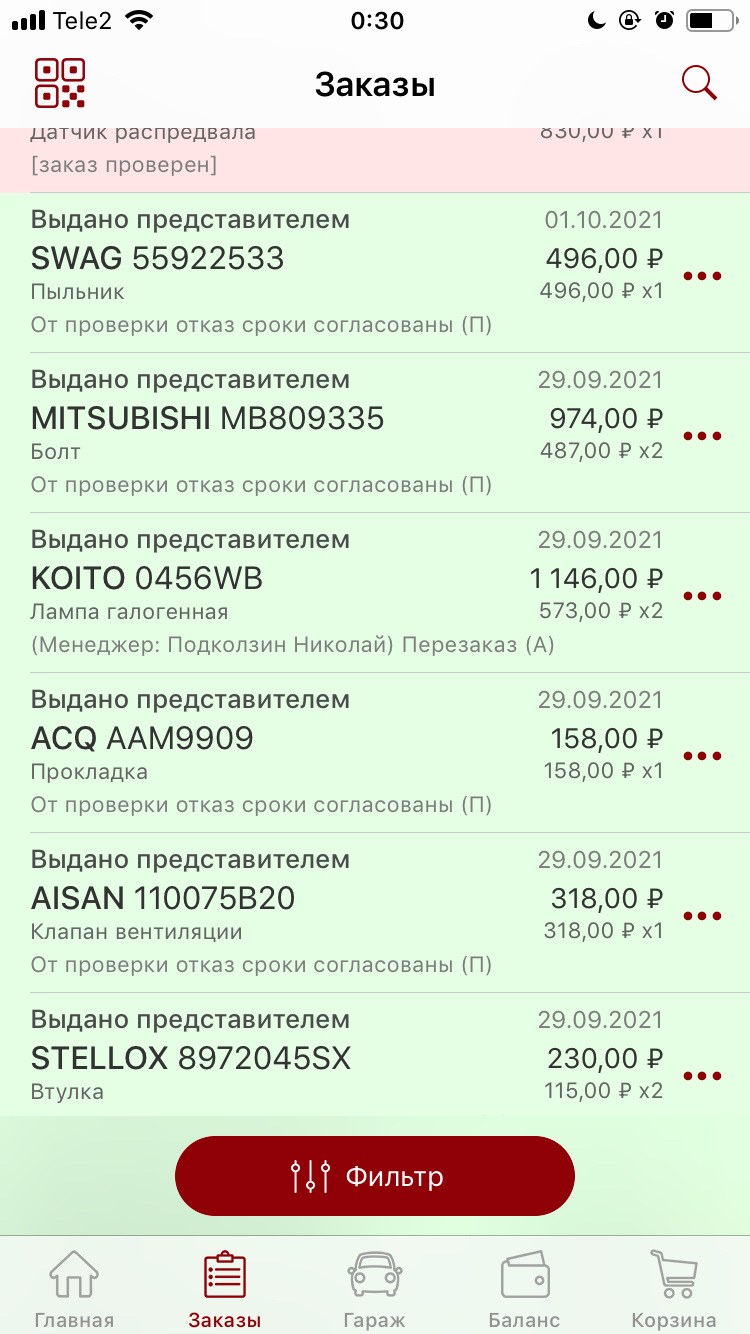Image resolution: width=750 pixels, height=1334 pixels.
Task: Open more options for SWAG 55922533
Action: click(x=702, y=276)
